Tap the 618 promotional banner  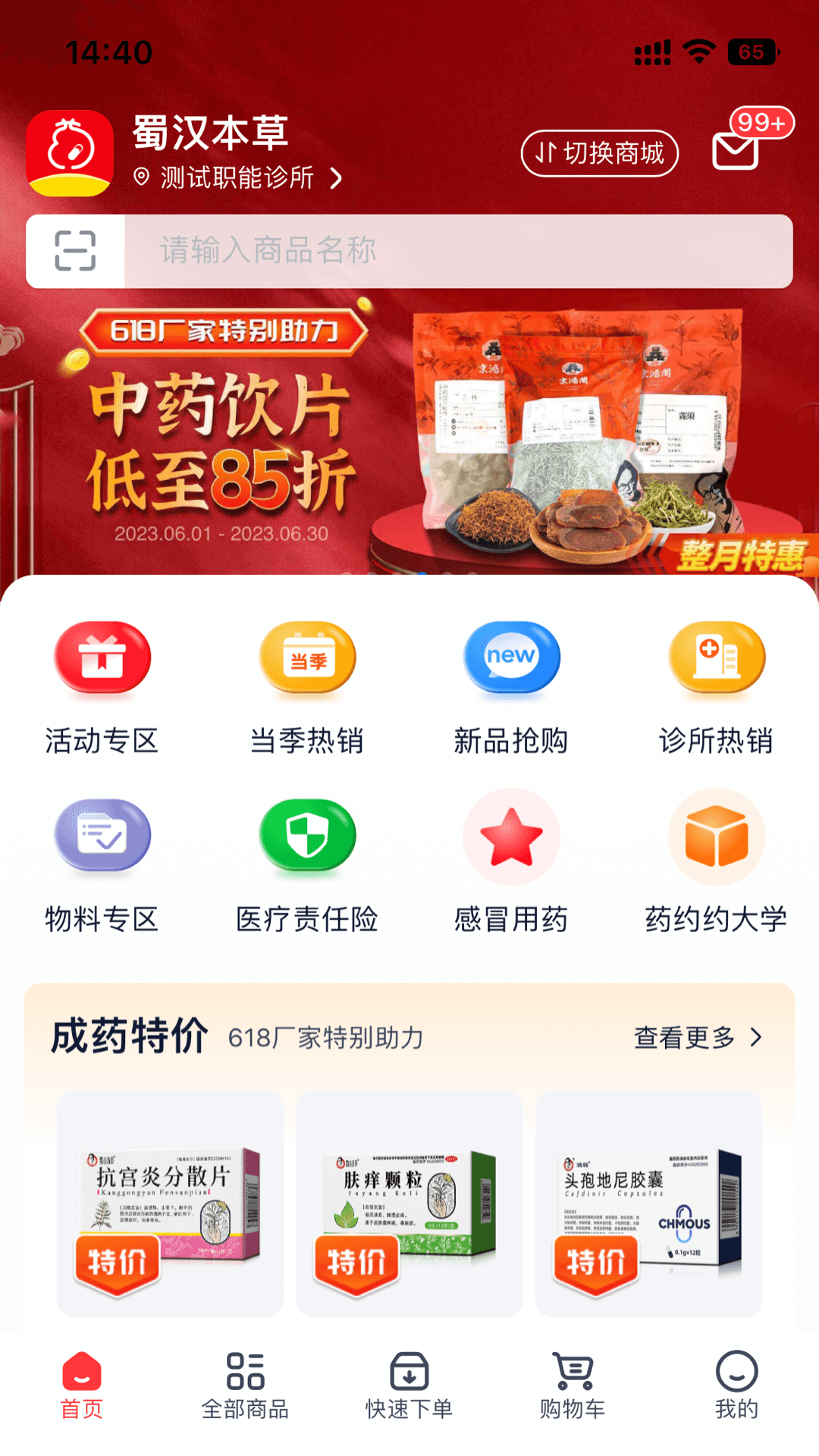click(409, 440)
